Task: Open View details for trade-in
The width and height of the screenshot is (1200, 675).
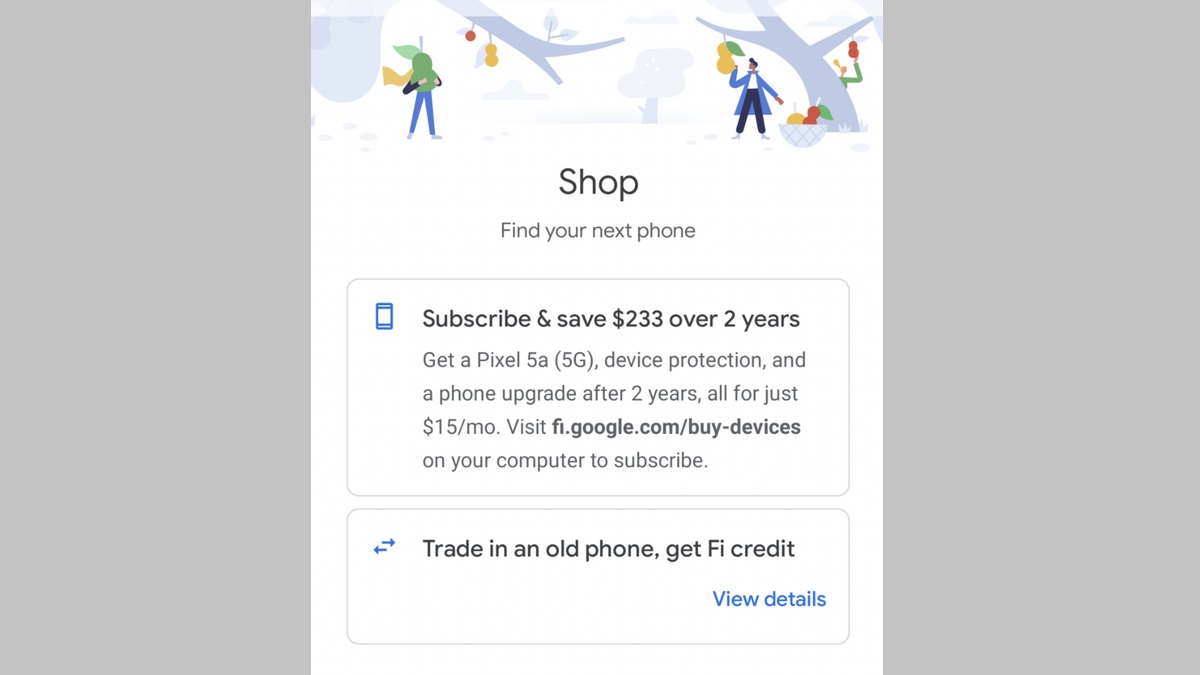Action: coord(768,599)
